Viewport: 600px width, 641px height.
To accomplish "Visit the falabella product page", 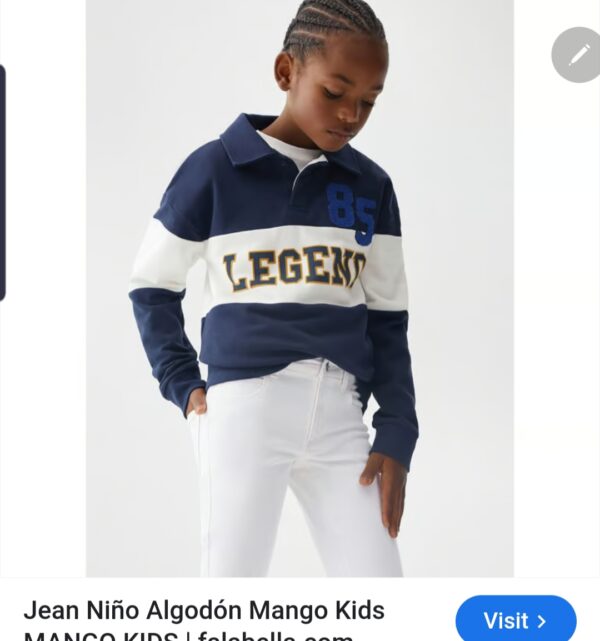I will (x=516, y=621).
